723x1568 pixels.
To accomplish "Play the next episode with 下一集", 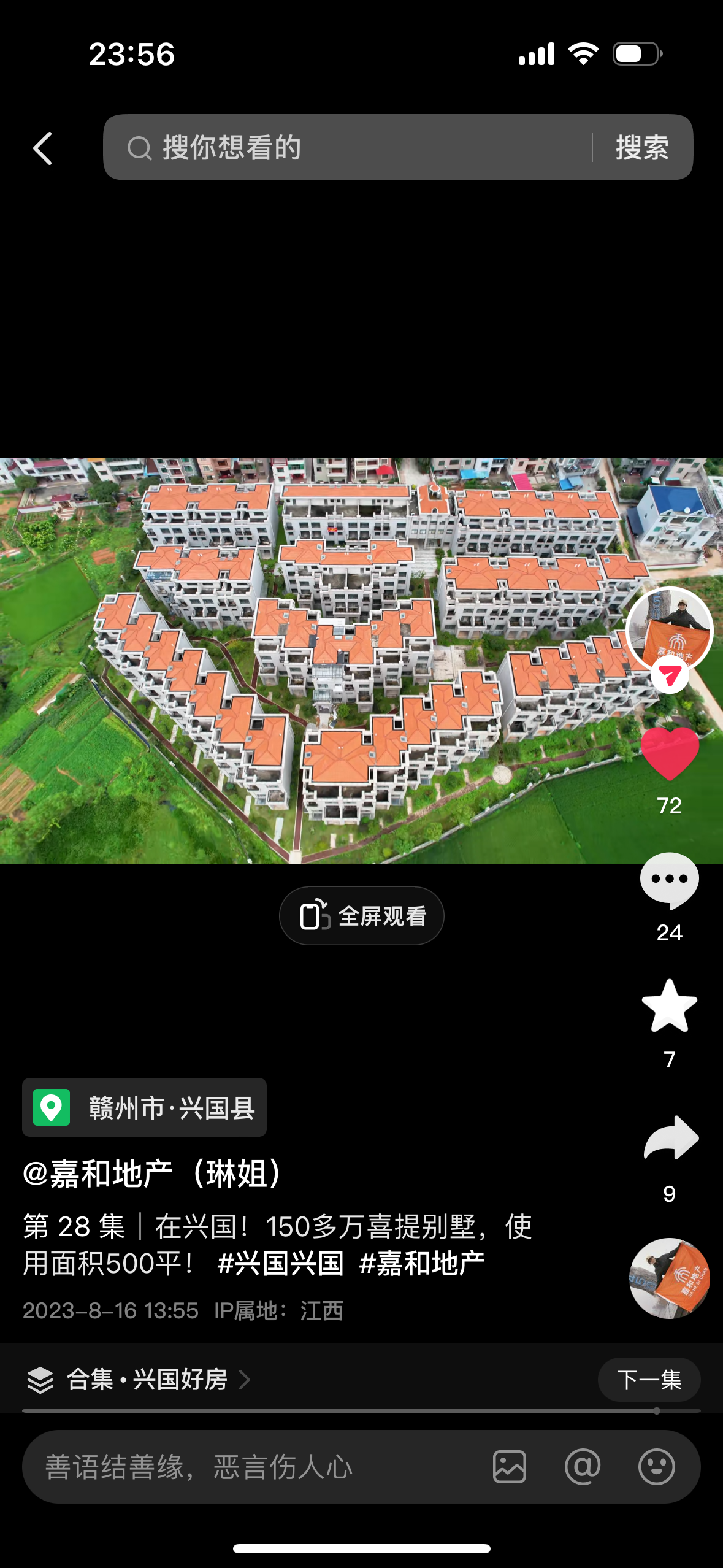I will click(x=649, y=1380).
